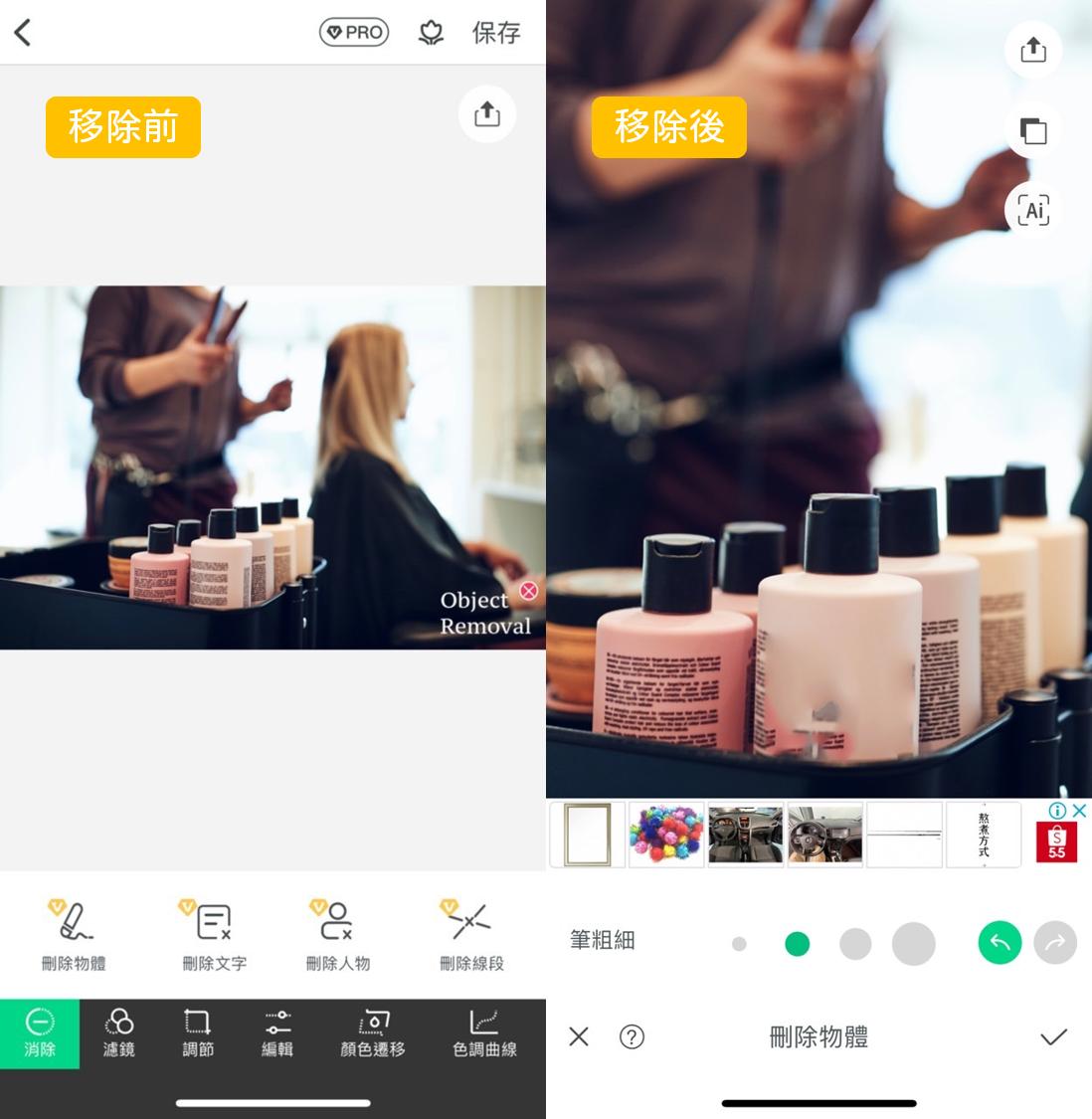1092x1119 pixels.
Task: Switch to the 編輯 tab
Action: point(276,1033)
